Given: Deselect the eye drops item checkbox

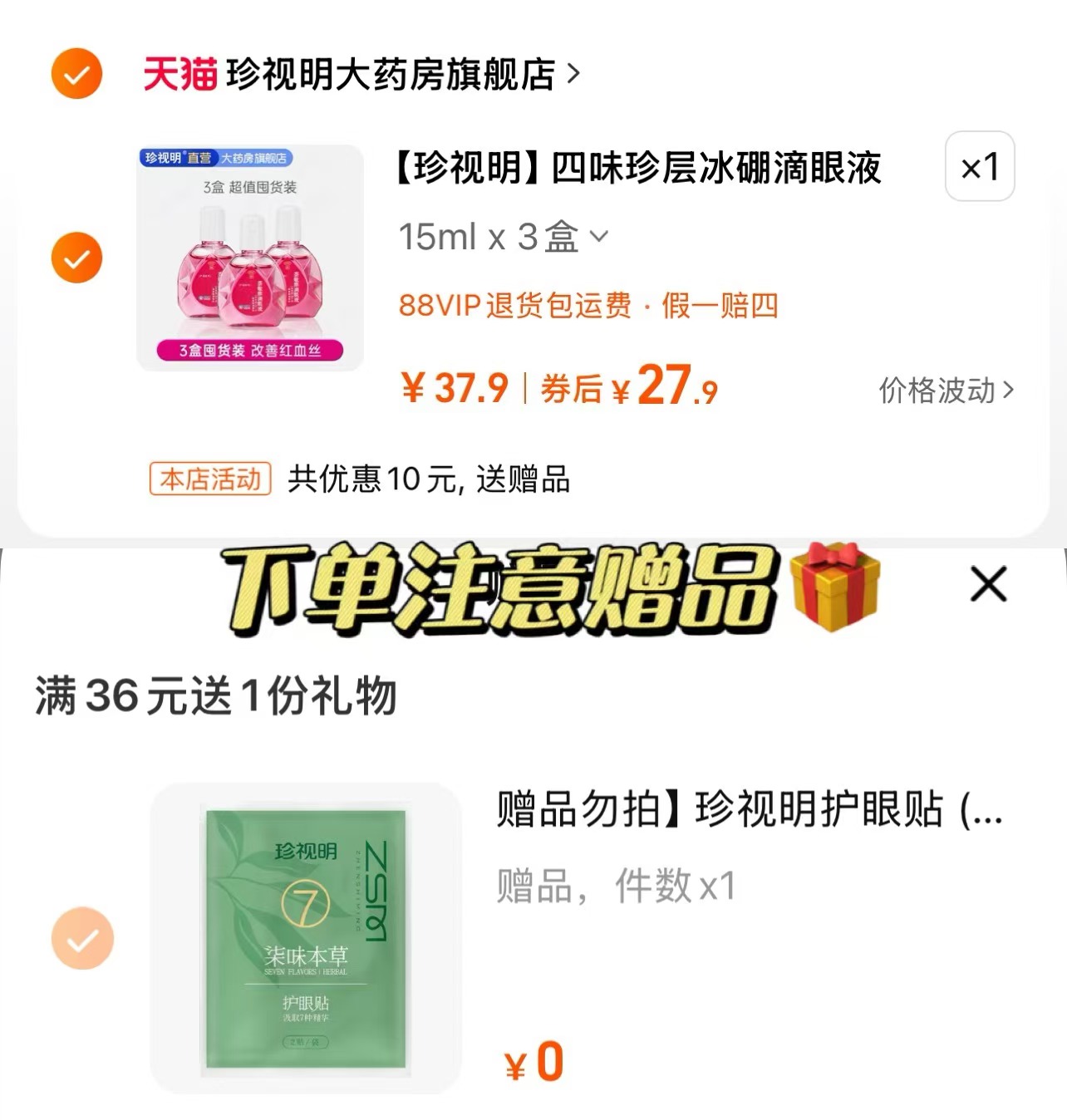Looking at the screenshot, I should coord(76,257).
